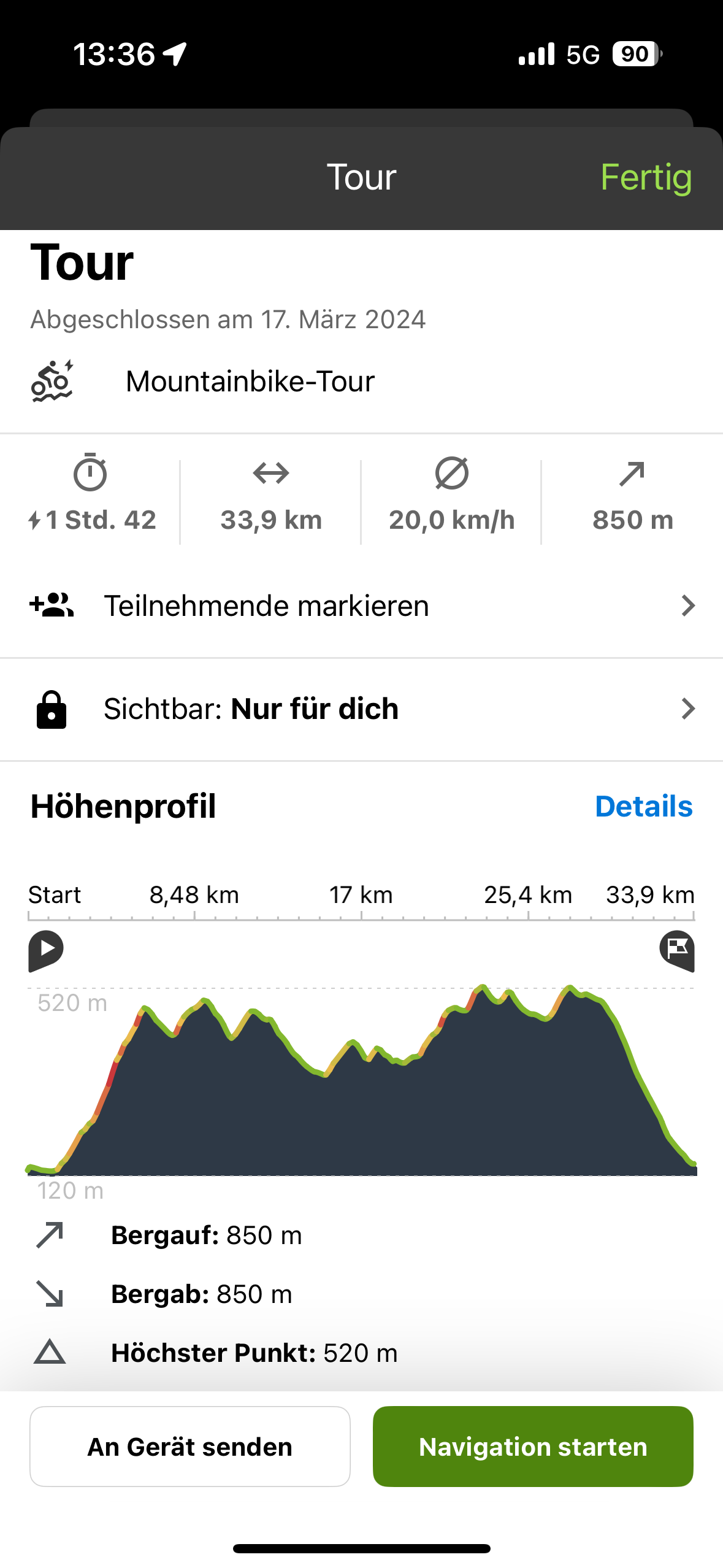Tap An Gerät senden button
This screenshot has height=1568, width=723.
click(190, 1447)
